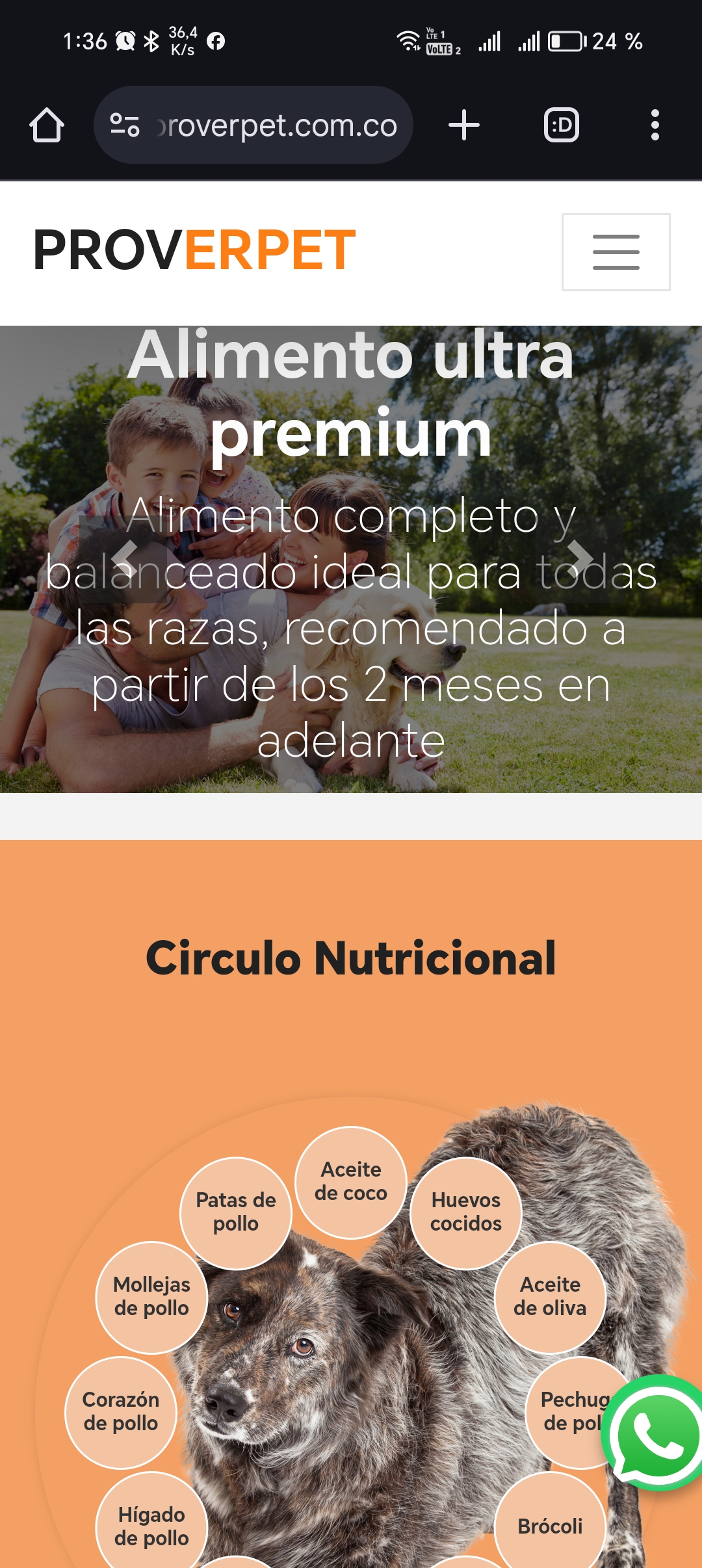Tap the proverpet.com.co address bar

point(276,125)
